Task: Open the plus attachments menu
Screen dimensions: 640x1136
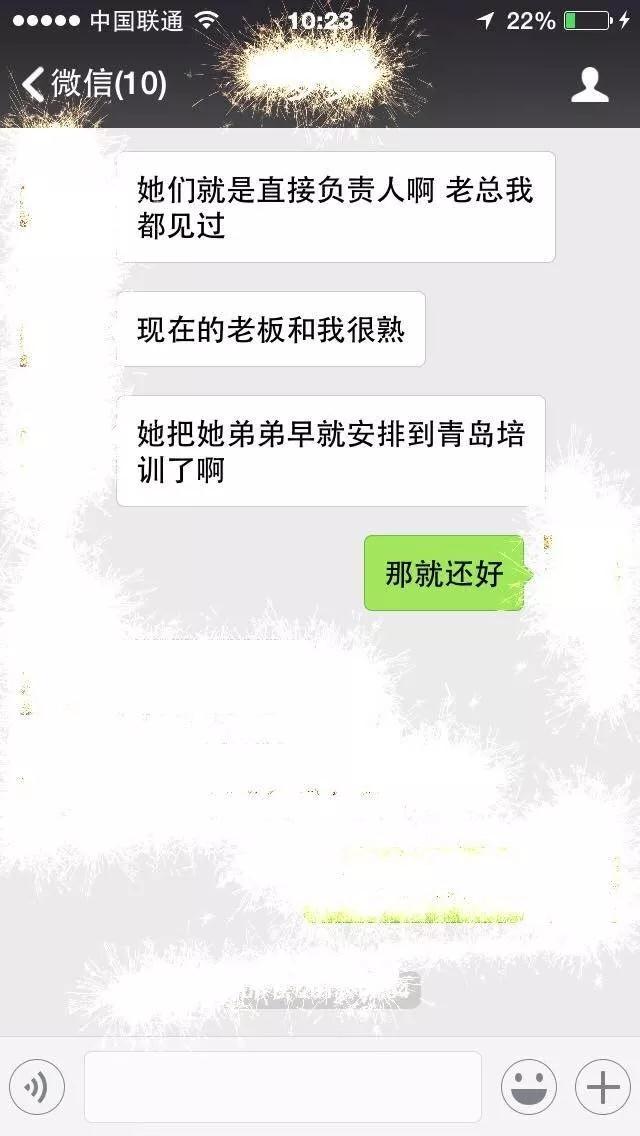Action: pos(602,1087)
